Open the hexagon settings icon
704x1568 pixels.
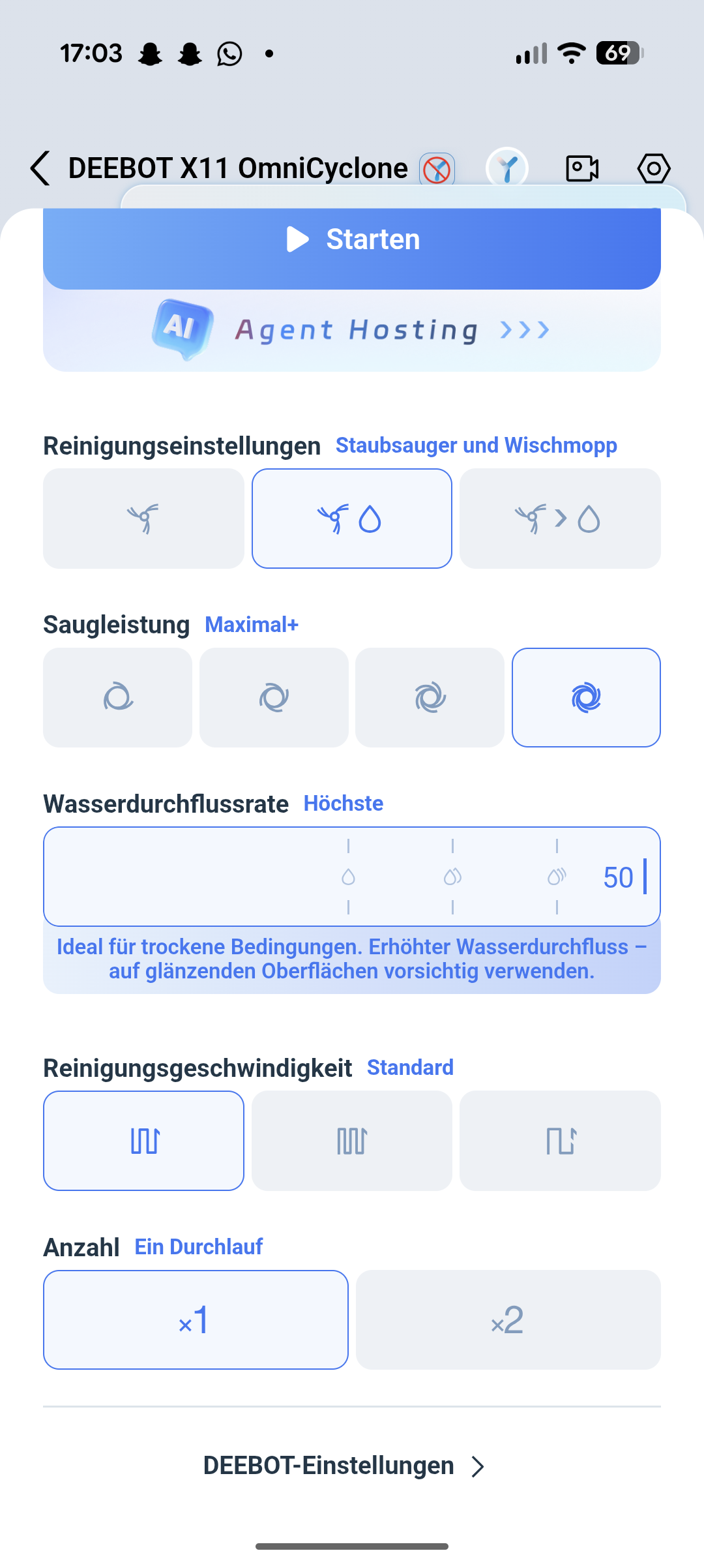tap(653, 168)
